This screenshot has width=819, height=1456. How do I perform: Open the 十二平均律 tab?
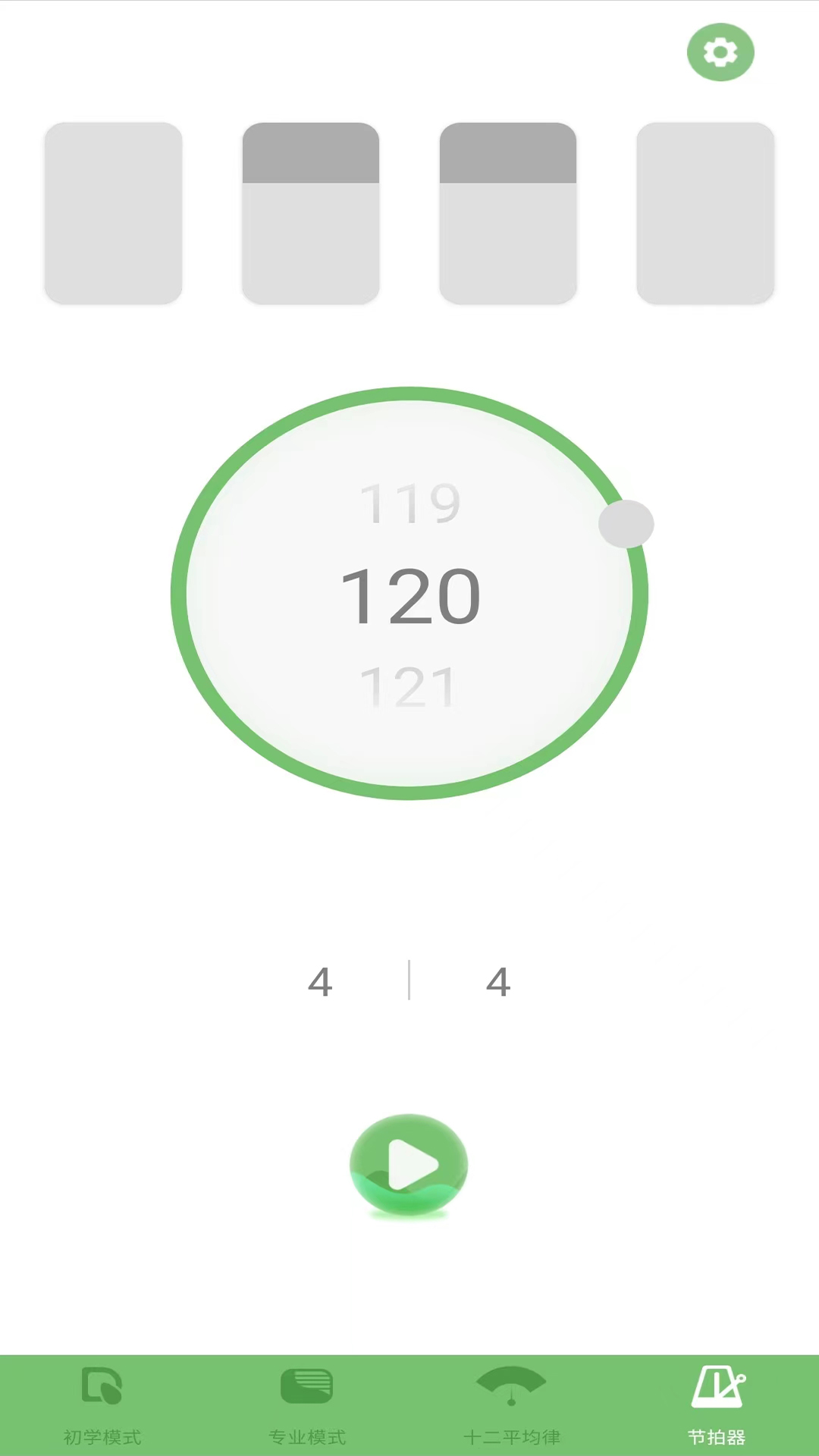pyautogui.click(x=512, y=1404)
